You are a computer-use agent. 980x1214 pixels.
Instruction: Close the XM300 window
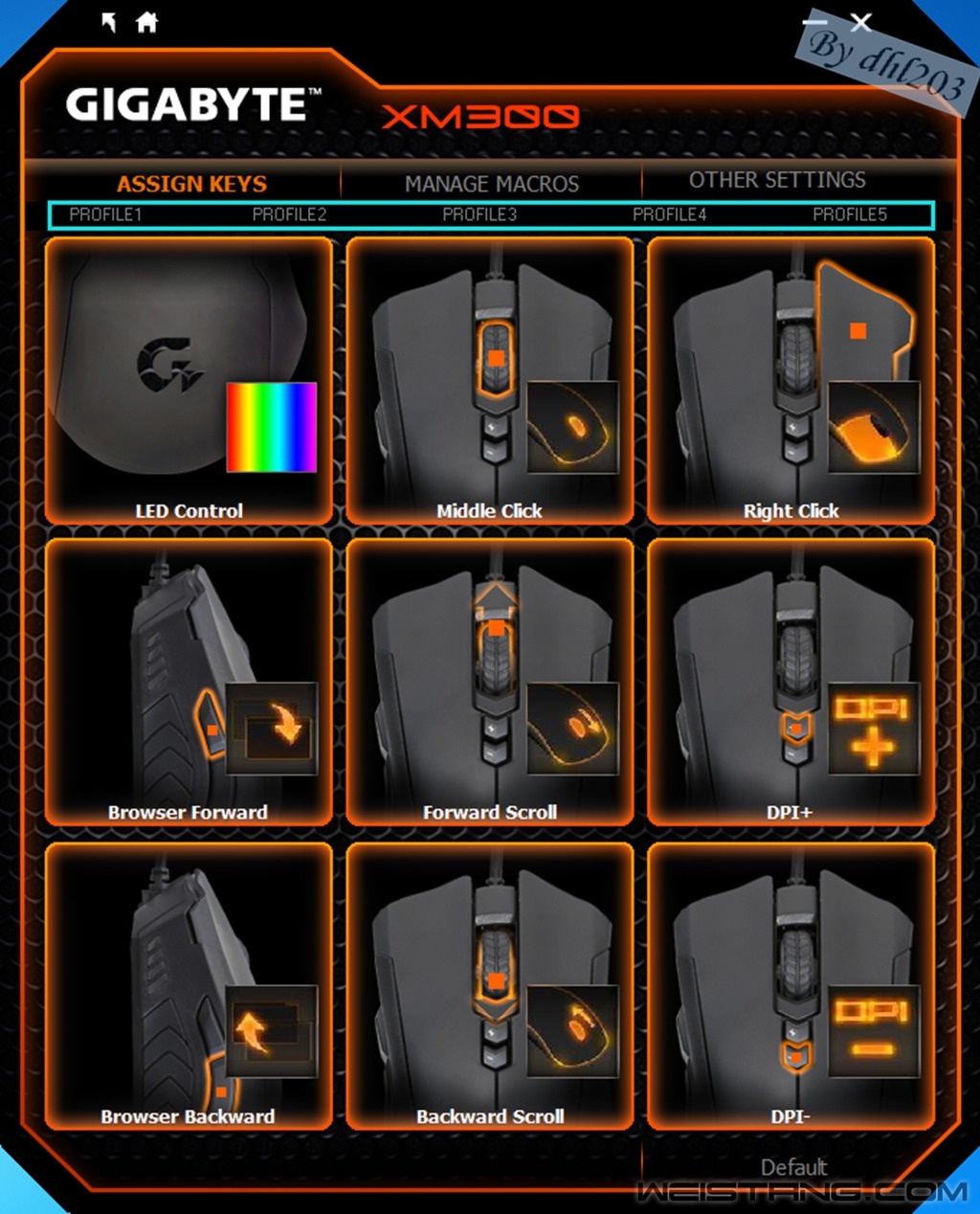pos(861,22)
